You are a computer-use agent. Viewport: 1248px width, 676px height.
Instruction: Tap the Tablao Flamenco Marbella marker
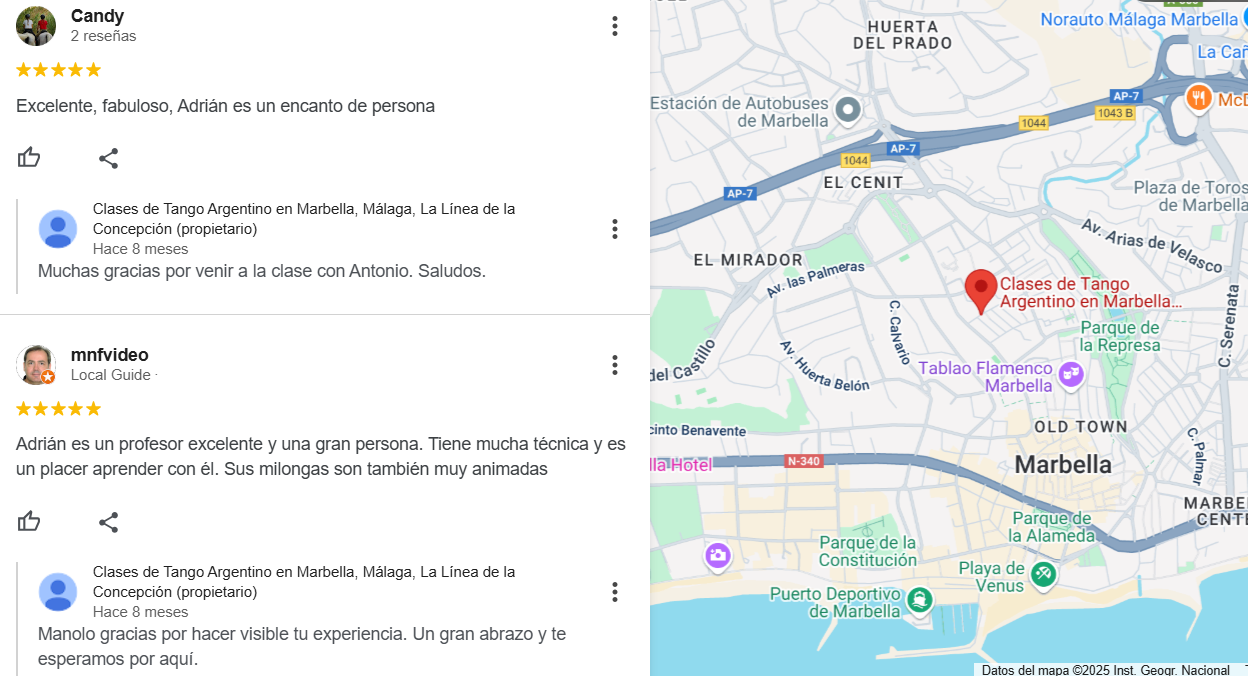coord(1071,375)
